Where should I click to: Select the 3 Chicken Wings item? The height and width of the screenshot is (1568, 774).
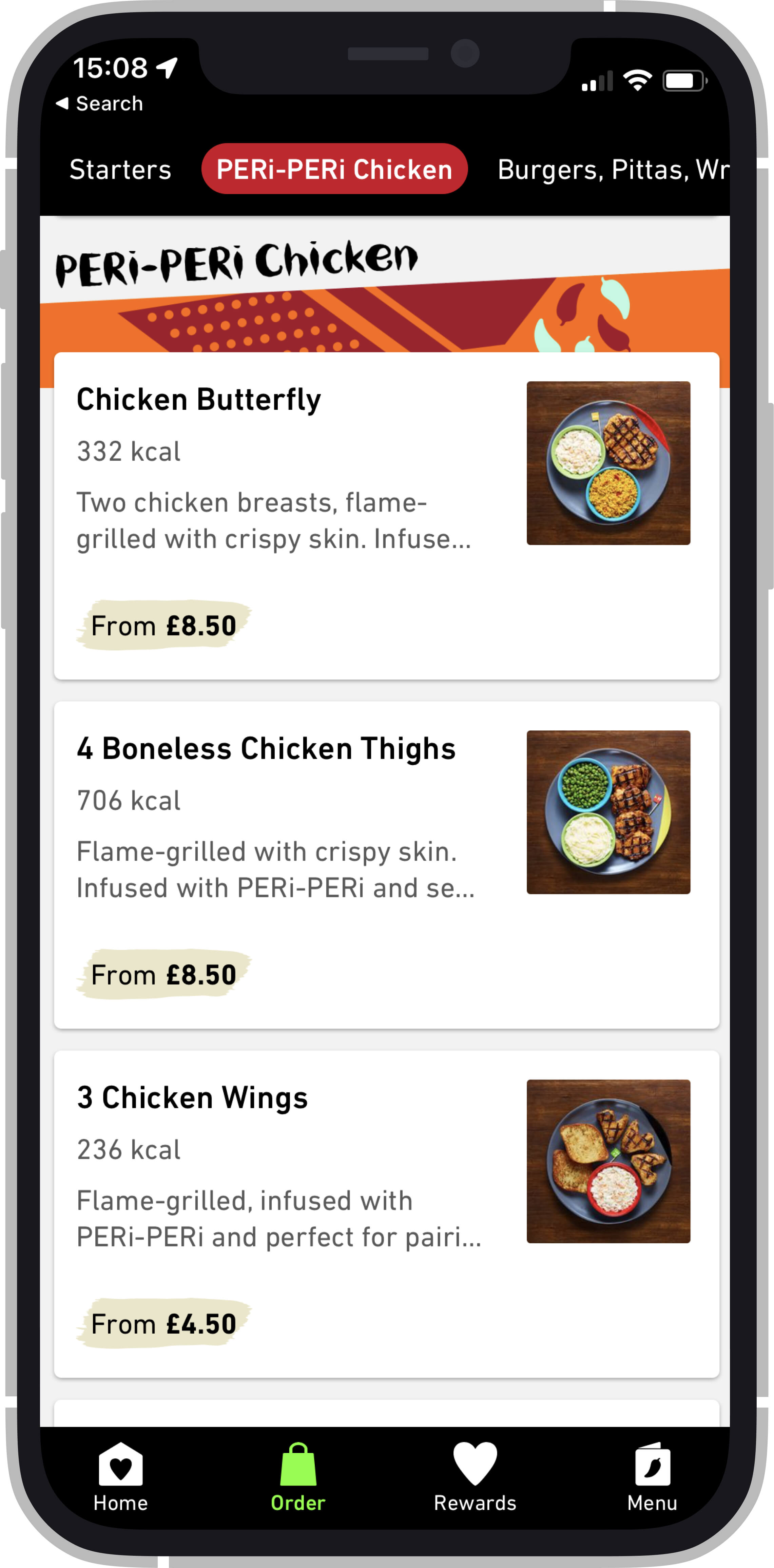click(x=386, y=1213)
